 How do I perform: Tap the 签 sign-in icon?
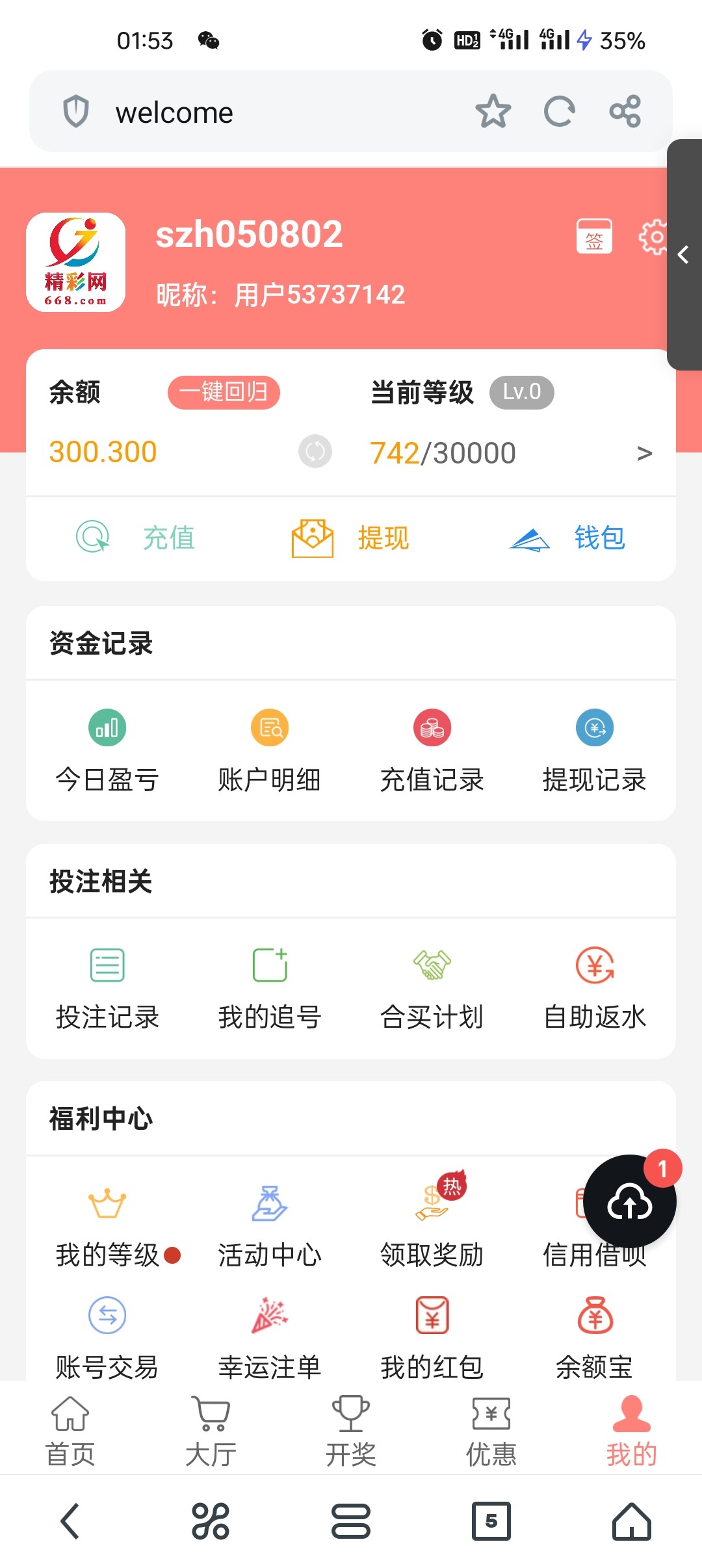point(595,237)
